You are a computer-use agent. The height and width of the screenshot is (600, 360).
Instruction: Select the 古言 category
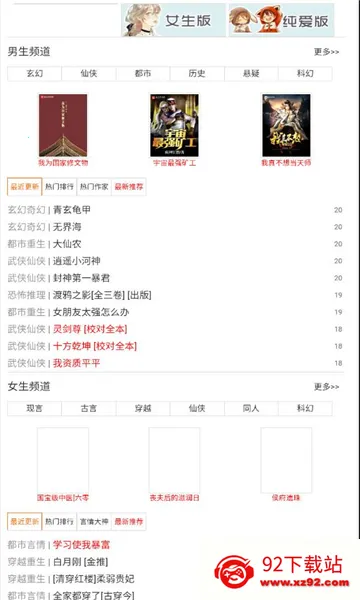[88, 408]
